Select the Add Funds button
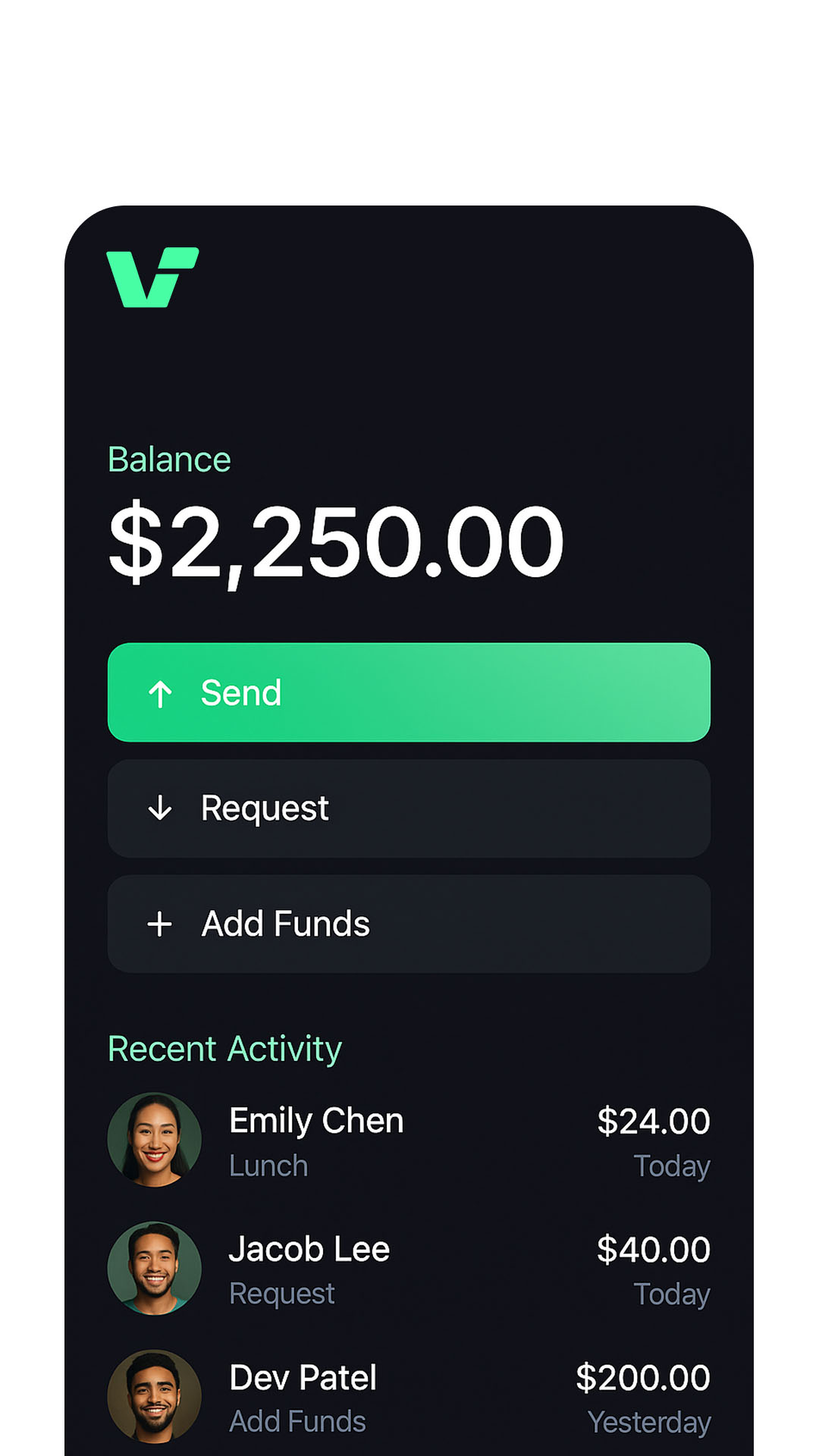 pyautogui.click(x=409, y=924)
